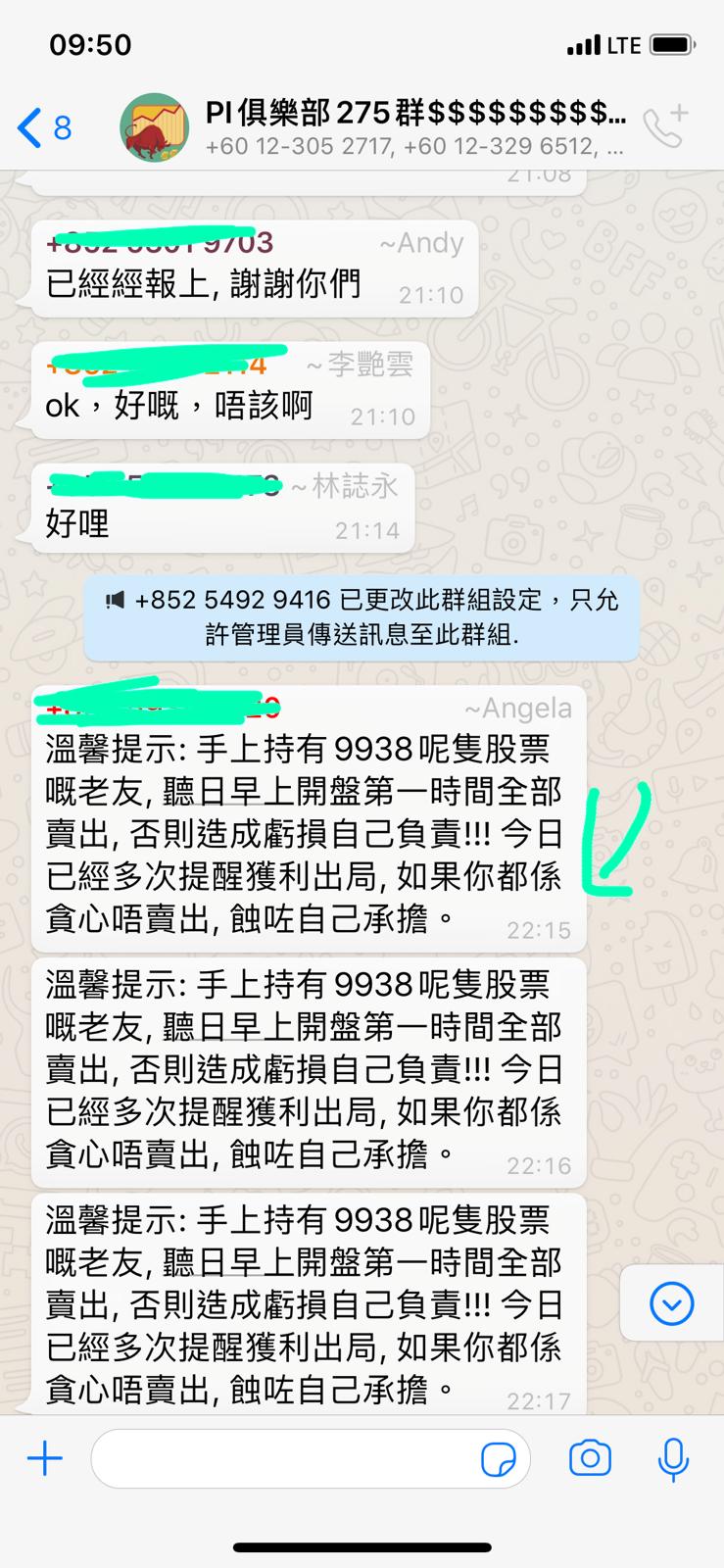Tap the message input field
This screenshot has width=724, height=1568.
pos(311,1459)
